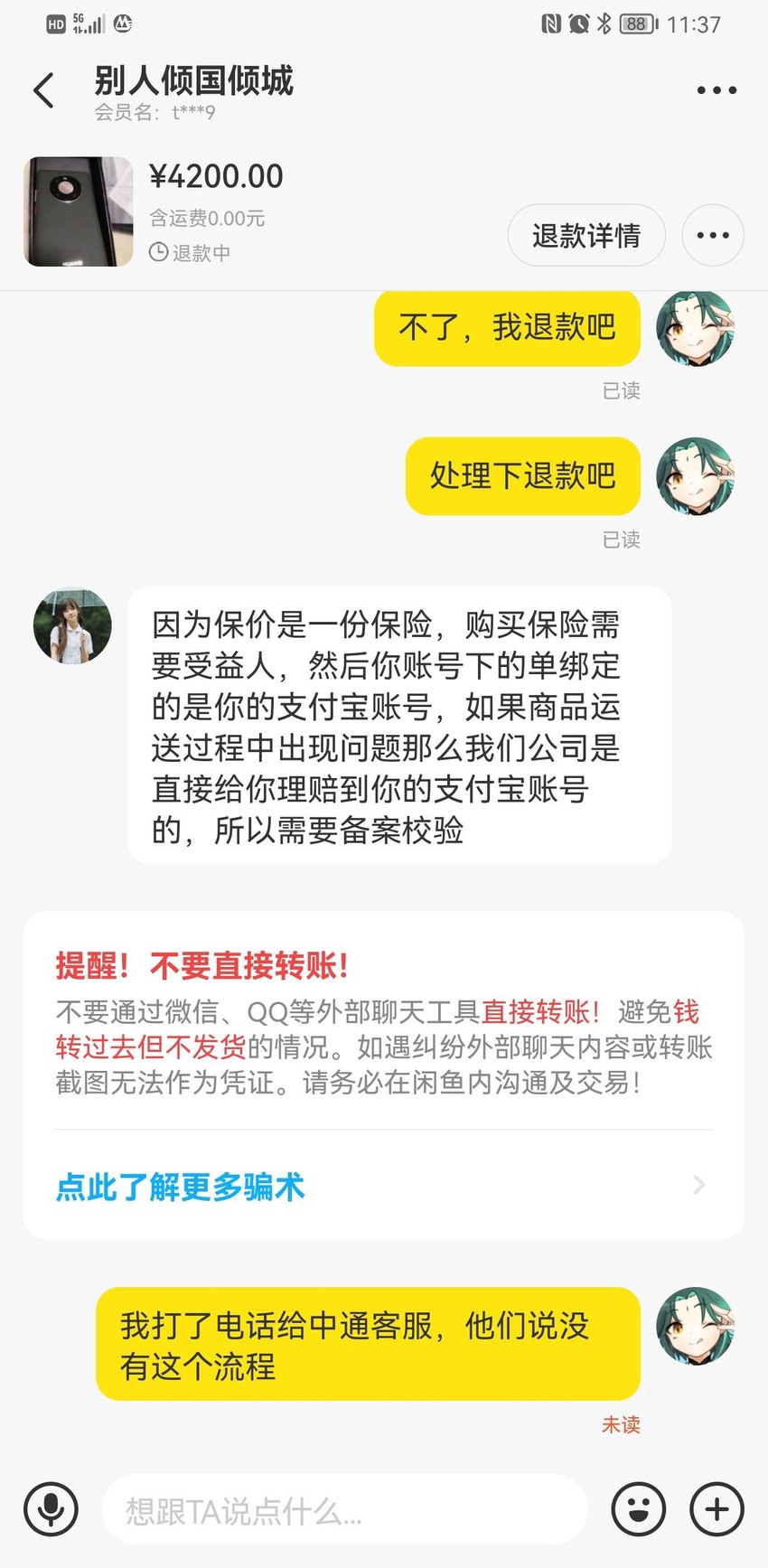Open 退款详情 refund details
The image size is (768, 1568).
pos(586,236)
